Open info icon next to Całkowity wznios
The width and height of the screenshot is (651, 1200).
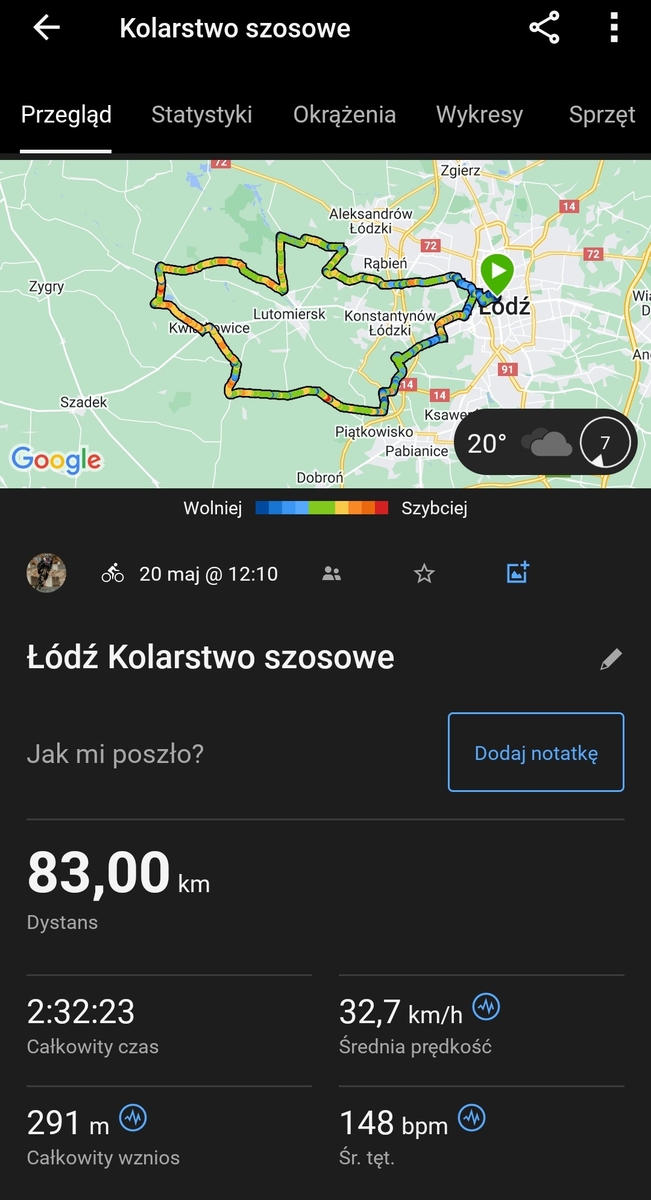click(133, 1117)
